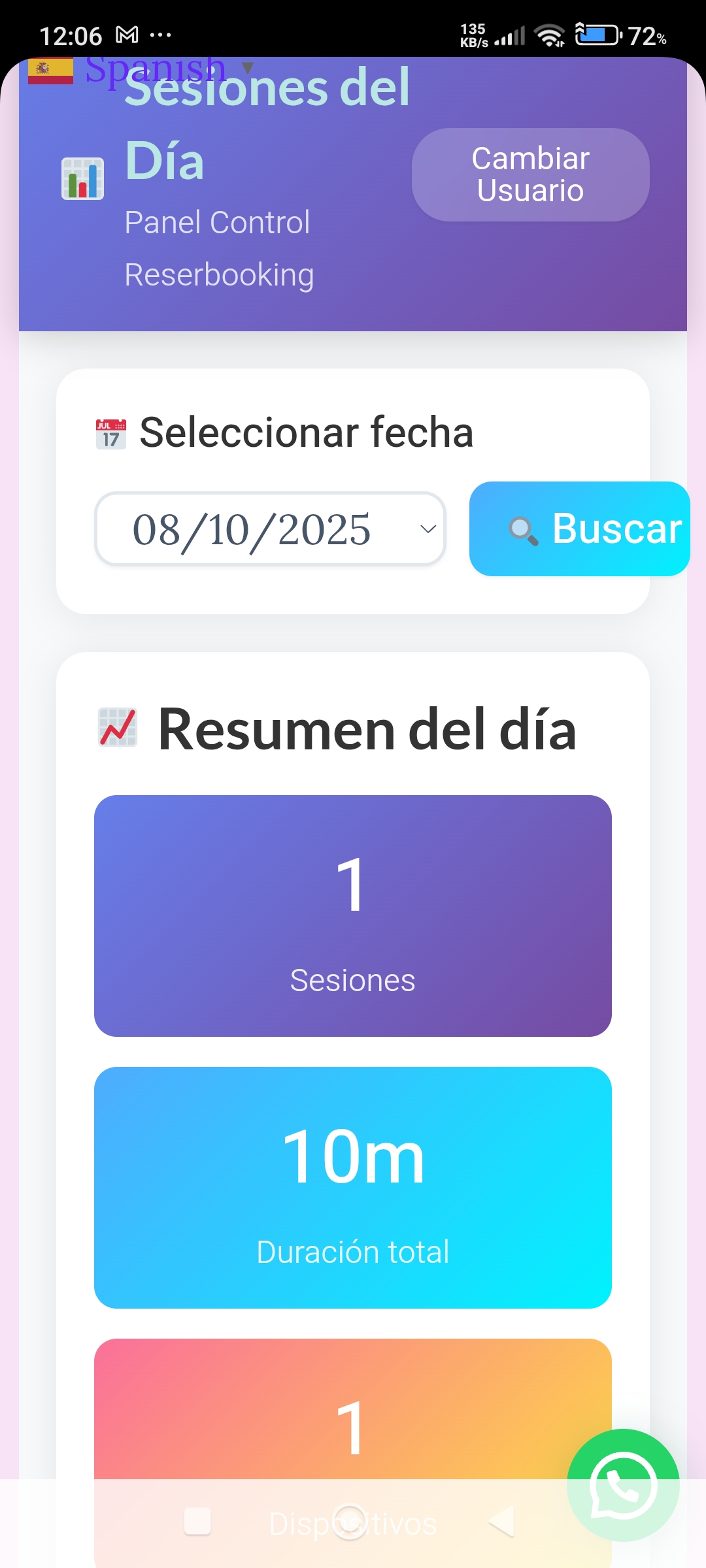
Task: Click the chart icon beside Resumen del día
Action: [x=118, y=727]
